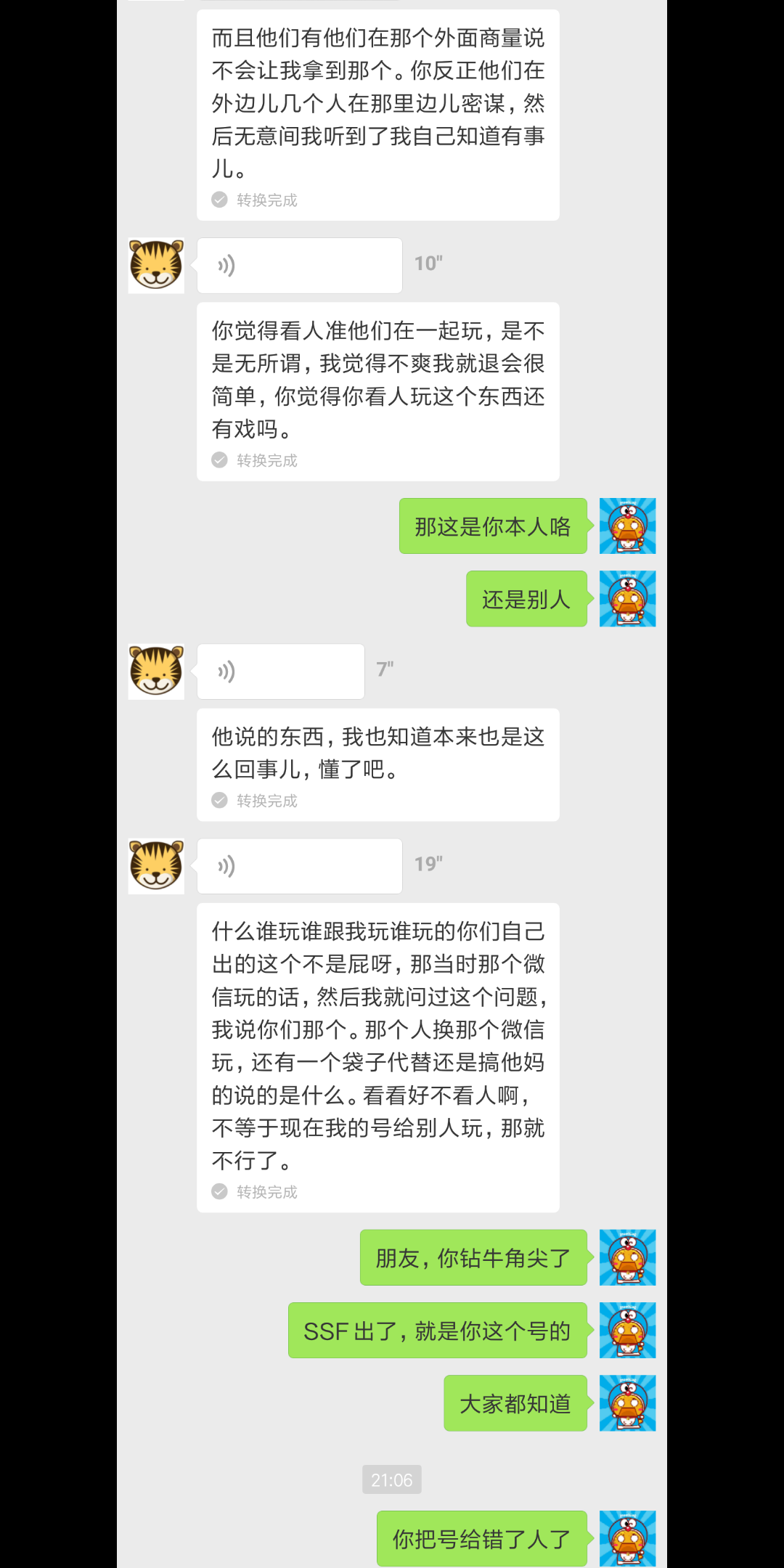Select the robot sticker next to 那这是你本人咯
Image resolution: width=784 pixels, height=1568 pixels.
[x=627, y=526]
